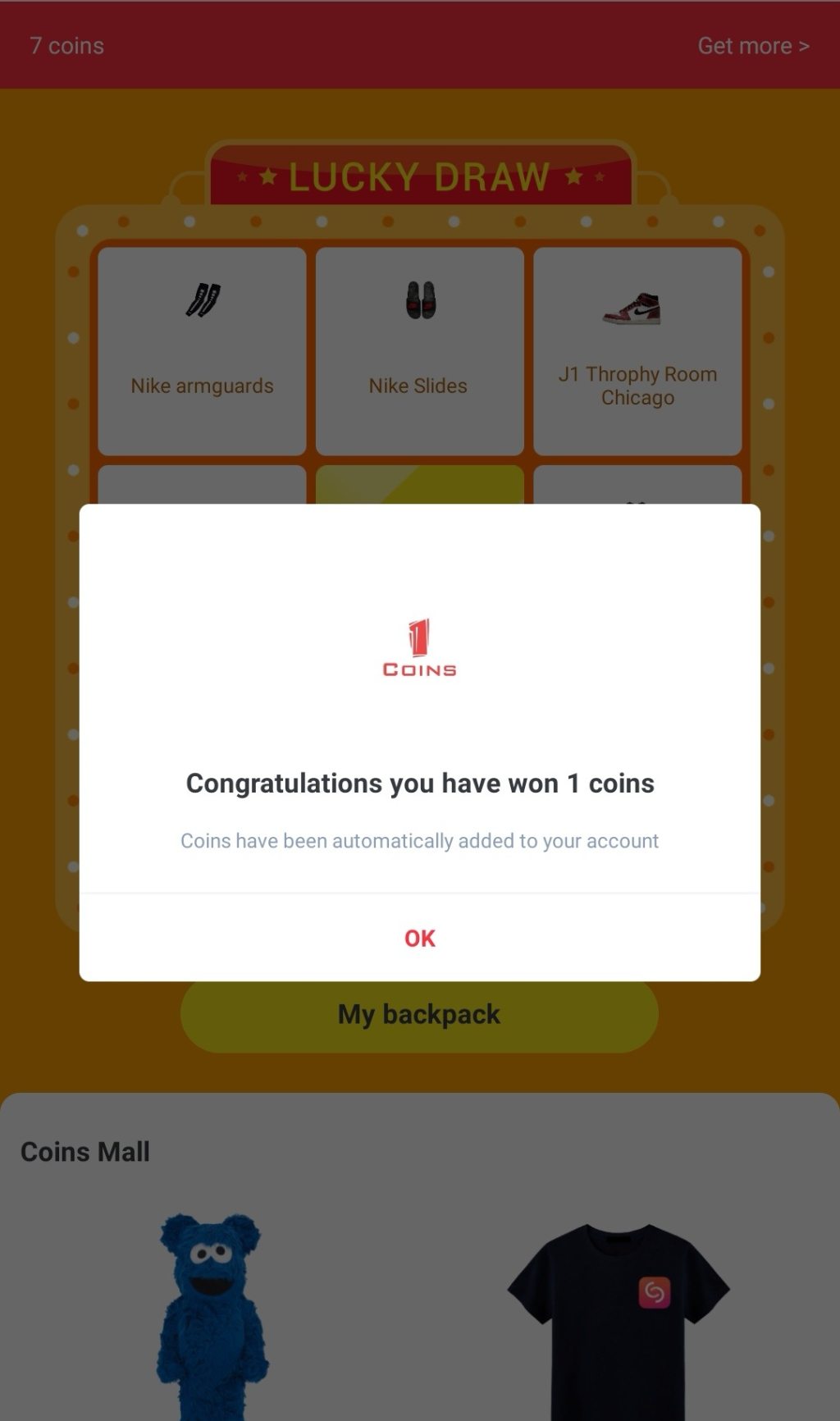Tap OK to dismiss the coins dialog
The height and width of the screenshot is (1421, 840).
[x=419, y=938]
